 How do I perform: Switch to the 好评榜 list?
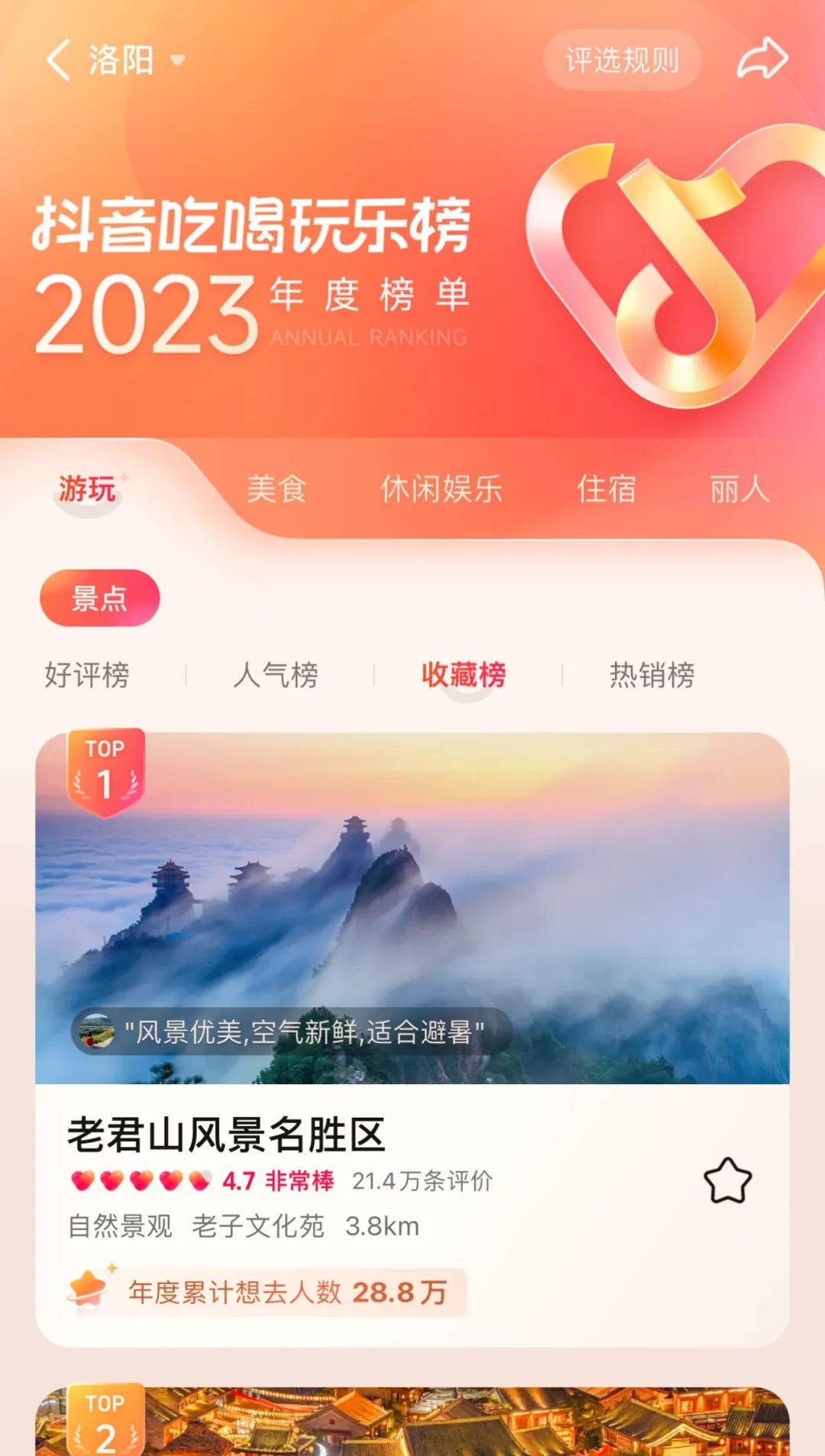pos(87,675)
